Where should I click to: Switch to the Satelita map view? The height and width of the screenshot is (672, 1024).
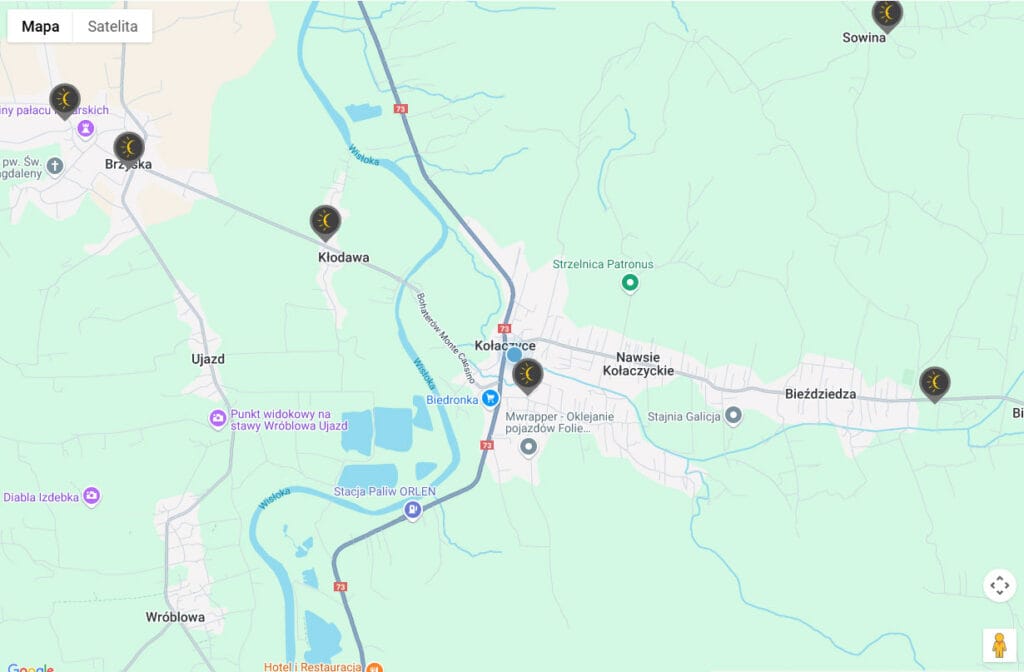coord(112,26)
